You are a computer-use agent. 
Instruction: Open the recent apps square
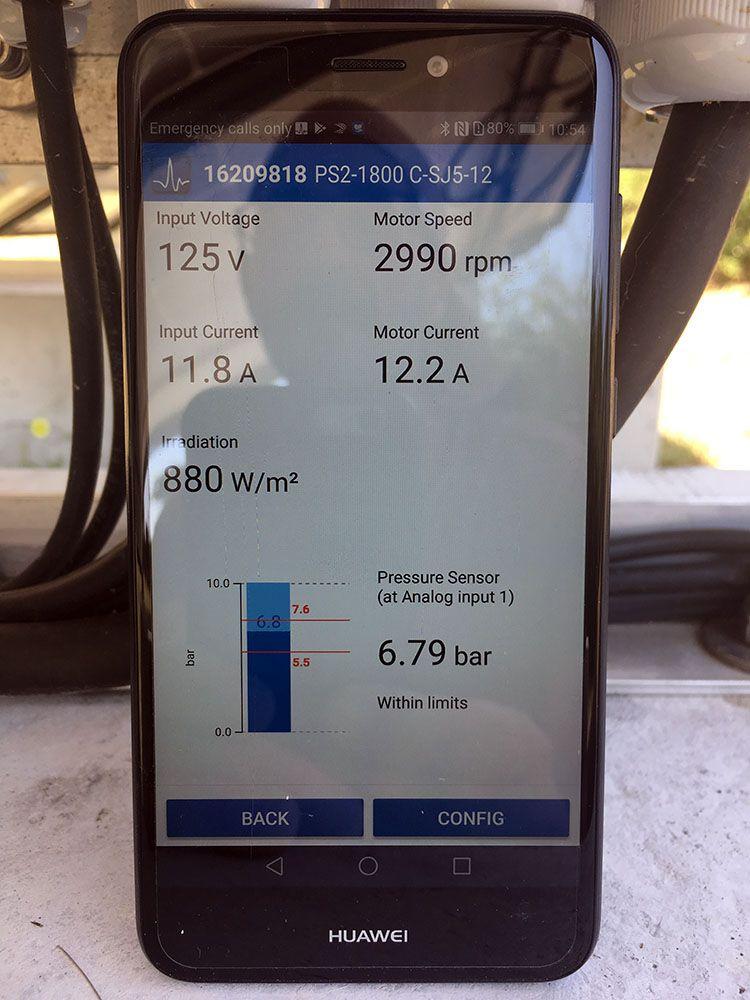tap(462, 865)
